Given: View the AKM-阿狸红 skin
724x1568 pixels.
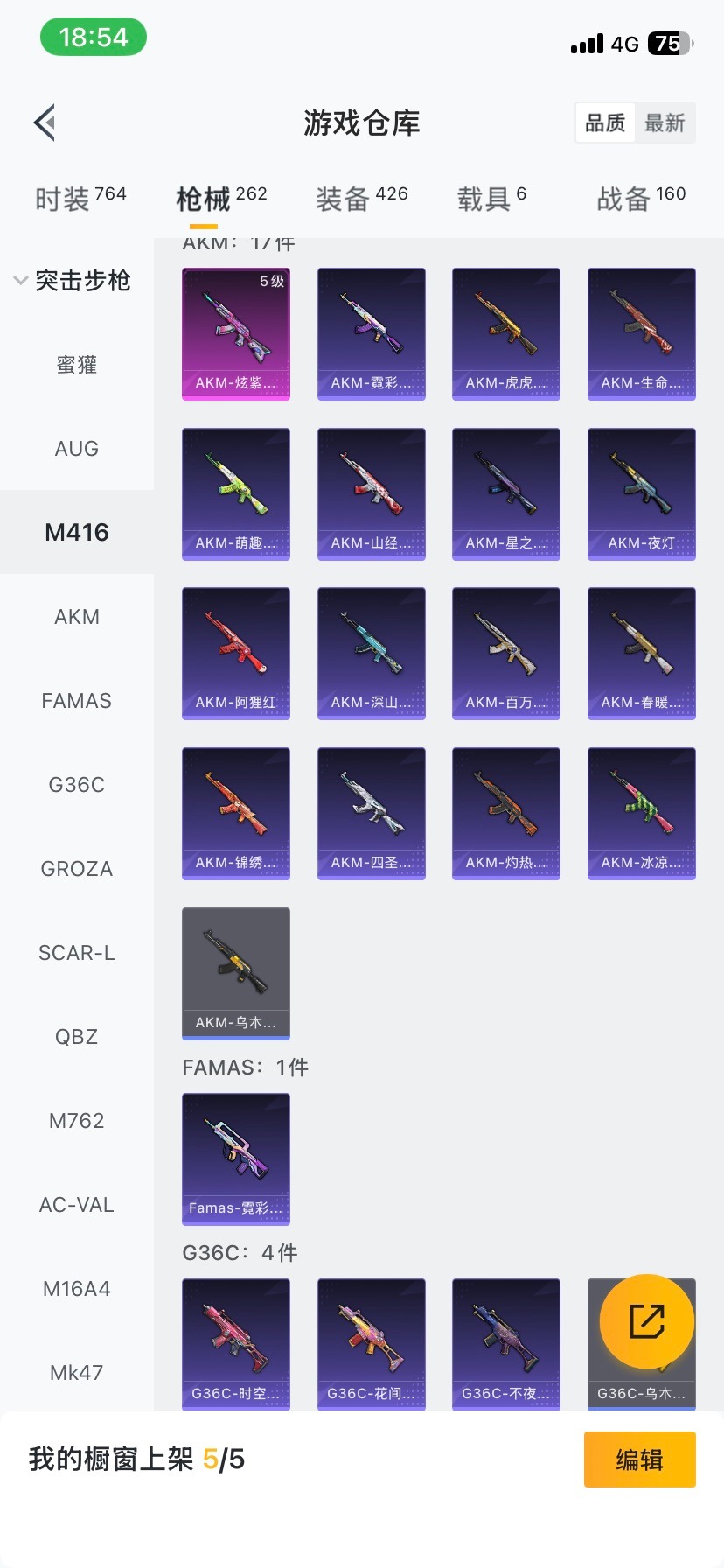Looking at the screenshot, I should coord(236,654).
